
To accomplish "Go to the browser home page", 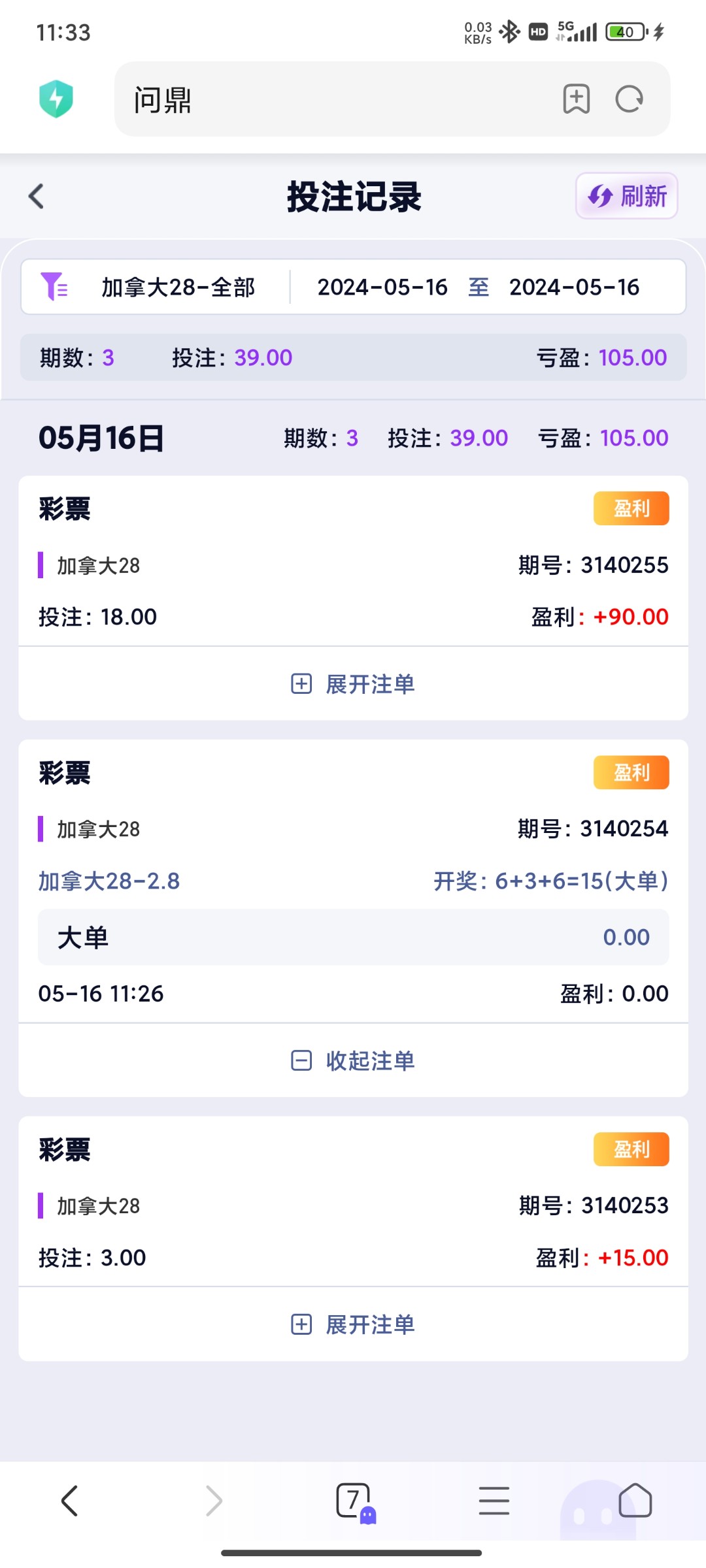I will click(635, 1501).
